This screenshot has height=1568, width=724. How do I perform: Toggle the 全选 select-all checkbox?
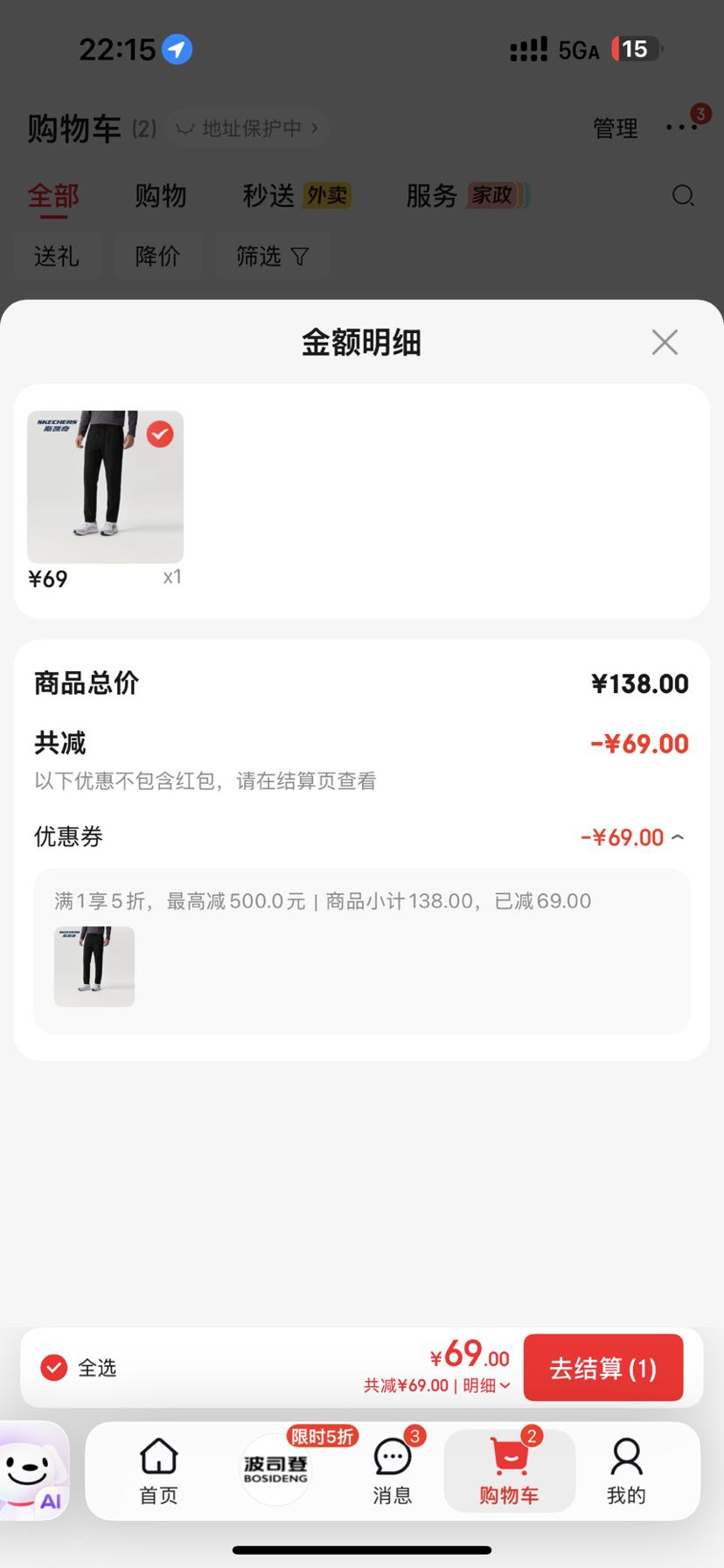pyautogui.click(x=54, y=1368)
